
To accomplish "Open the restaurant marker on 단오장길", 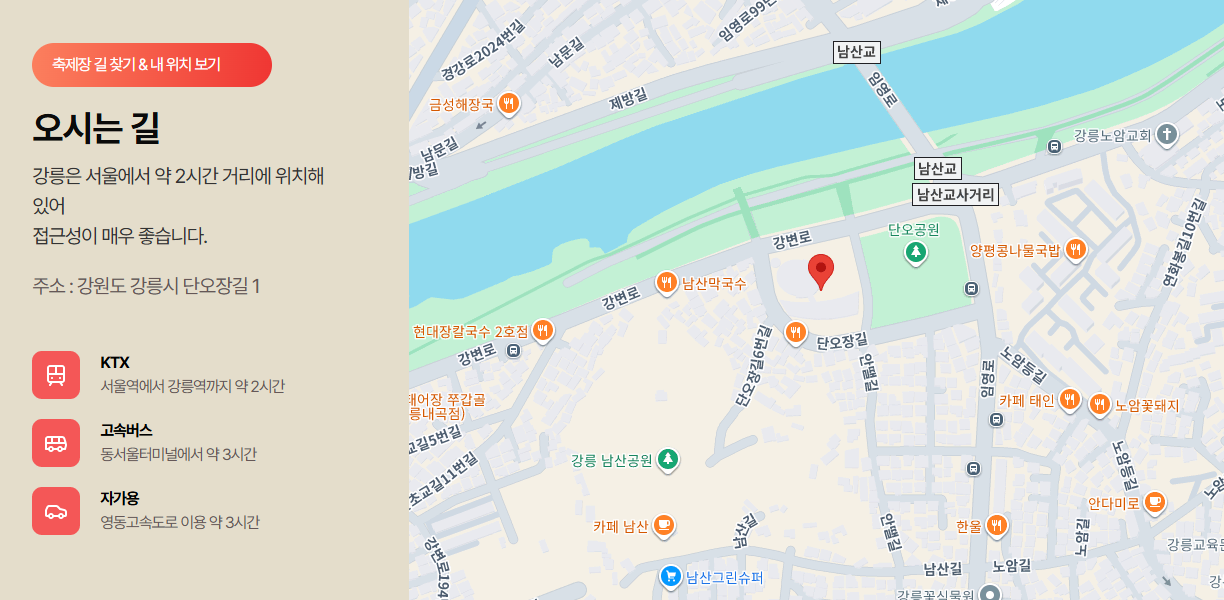I will point(795,333).
